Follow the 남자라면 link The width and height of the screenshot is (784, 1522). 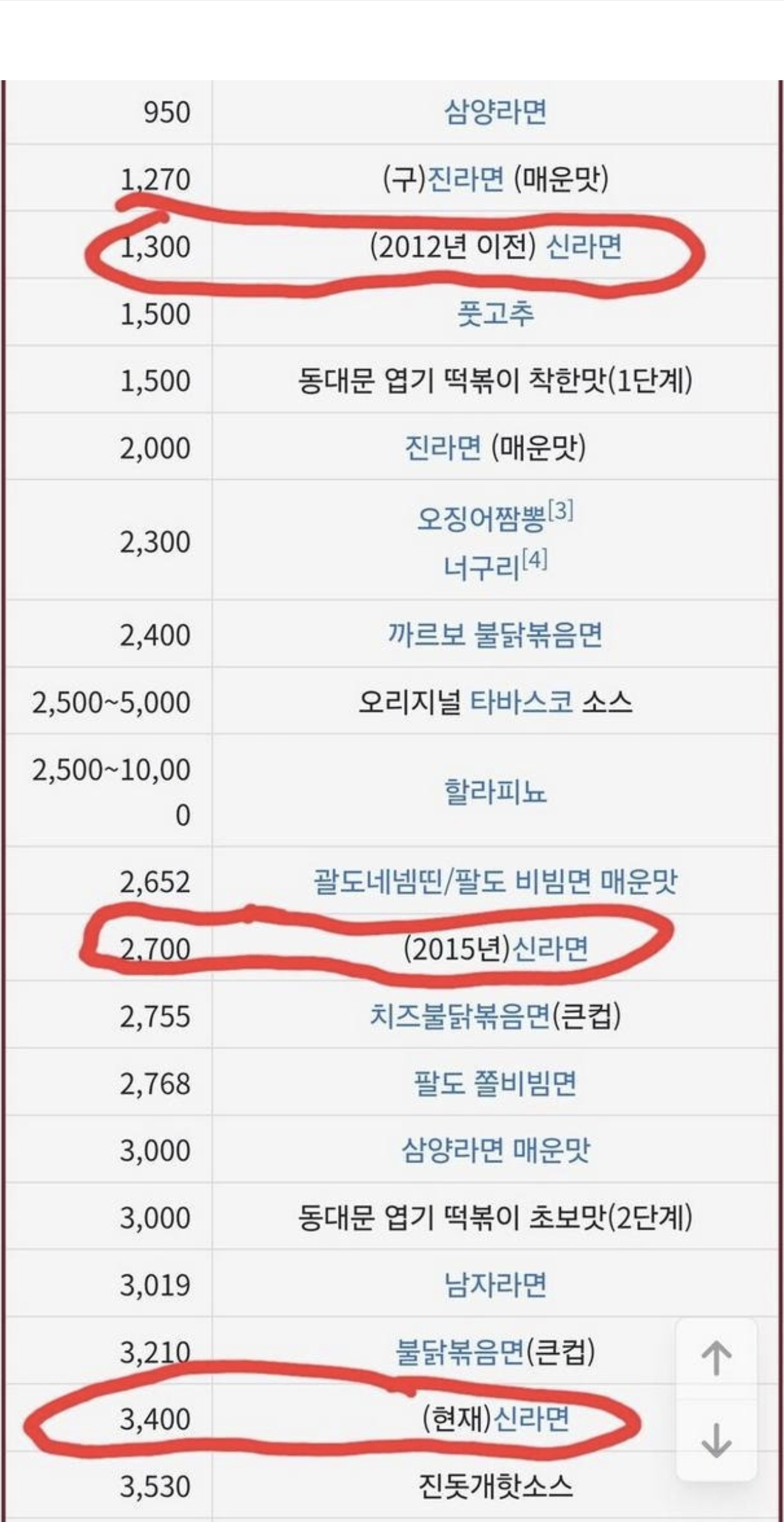point(495,1285)
